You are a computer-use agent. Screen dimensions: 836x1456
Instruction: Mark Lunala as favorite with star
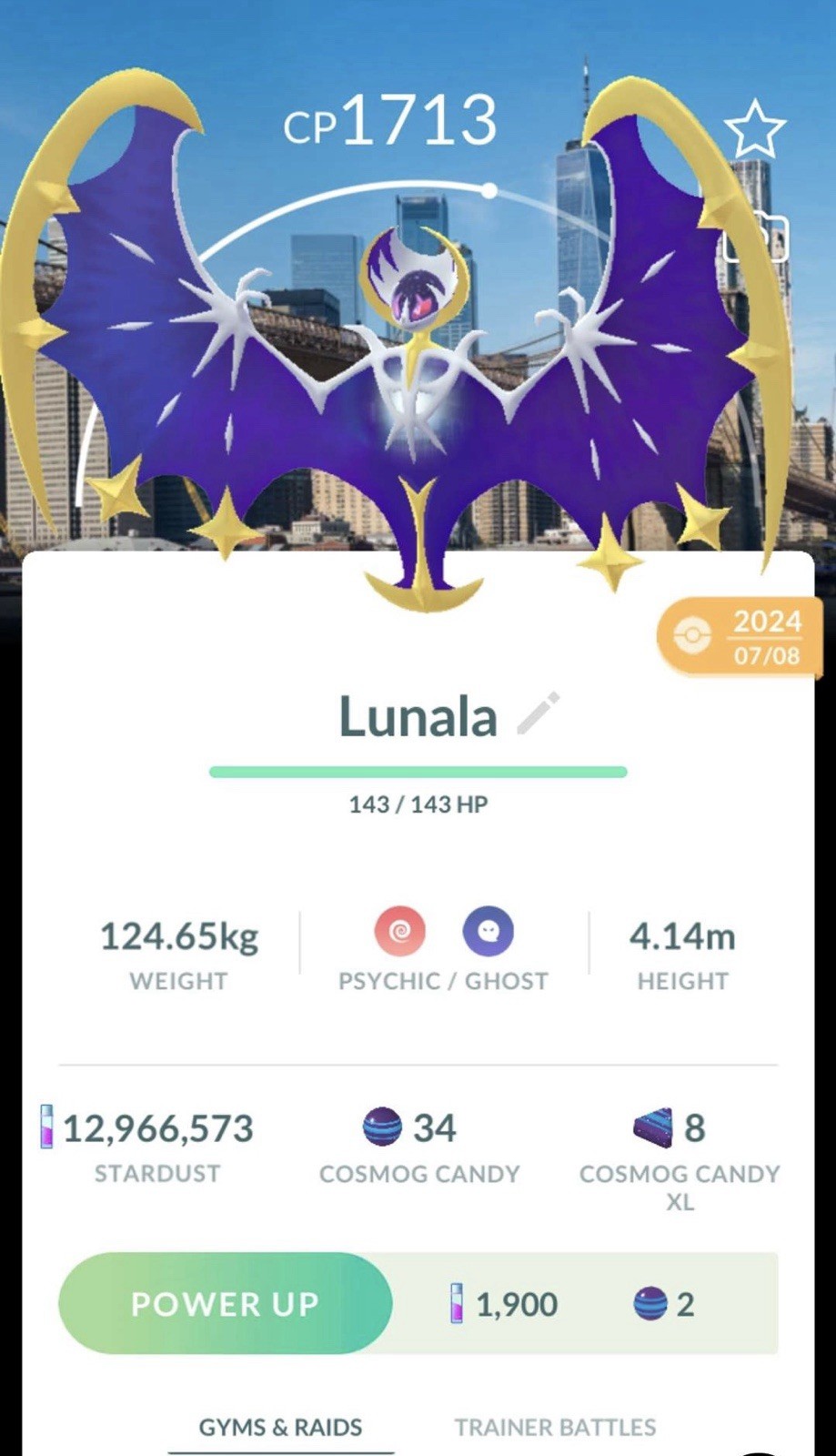(754, 129)
